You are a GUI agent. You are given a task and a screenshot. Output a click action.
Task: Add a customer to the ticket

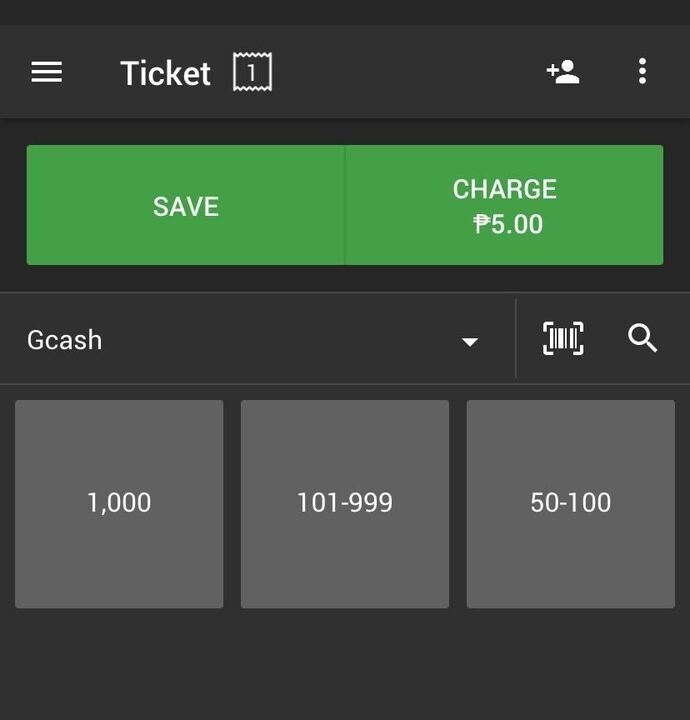563,72
